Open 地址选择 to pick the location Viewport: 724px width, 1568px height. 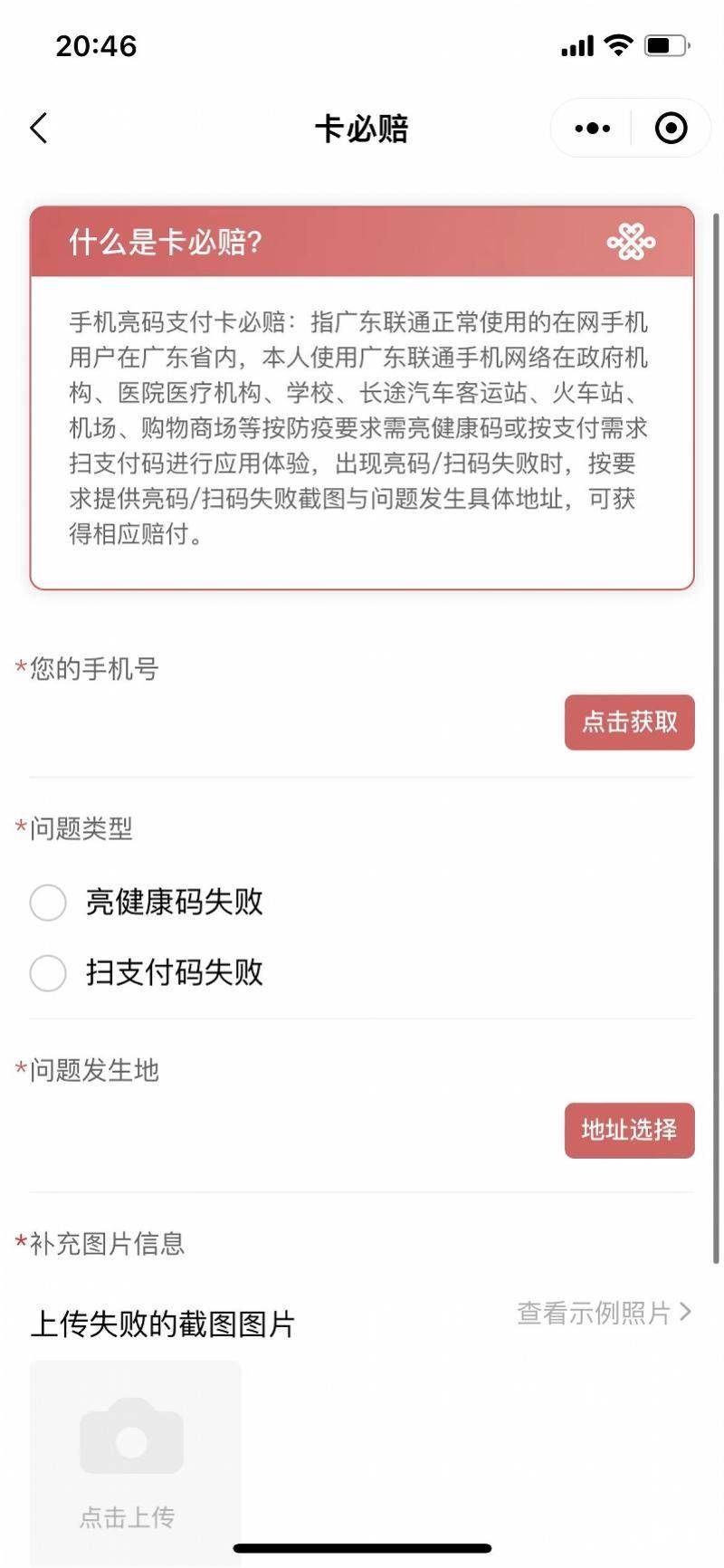pos(629,1130)
